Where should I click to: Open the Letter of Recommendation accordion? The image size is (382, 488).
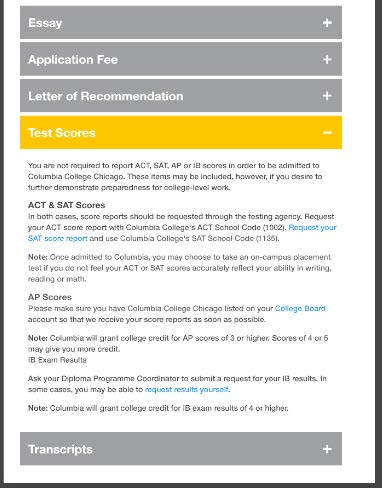click(x=181, y=96)
